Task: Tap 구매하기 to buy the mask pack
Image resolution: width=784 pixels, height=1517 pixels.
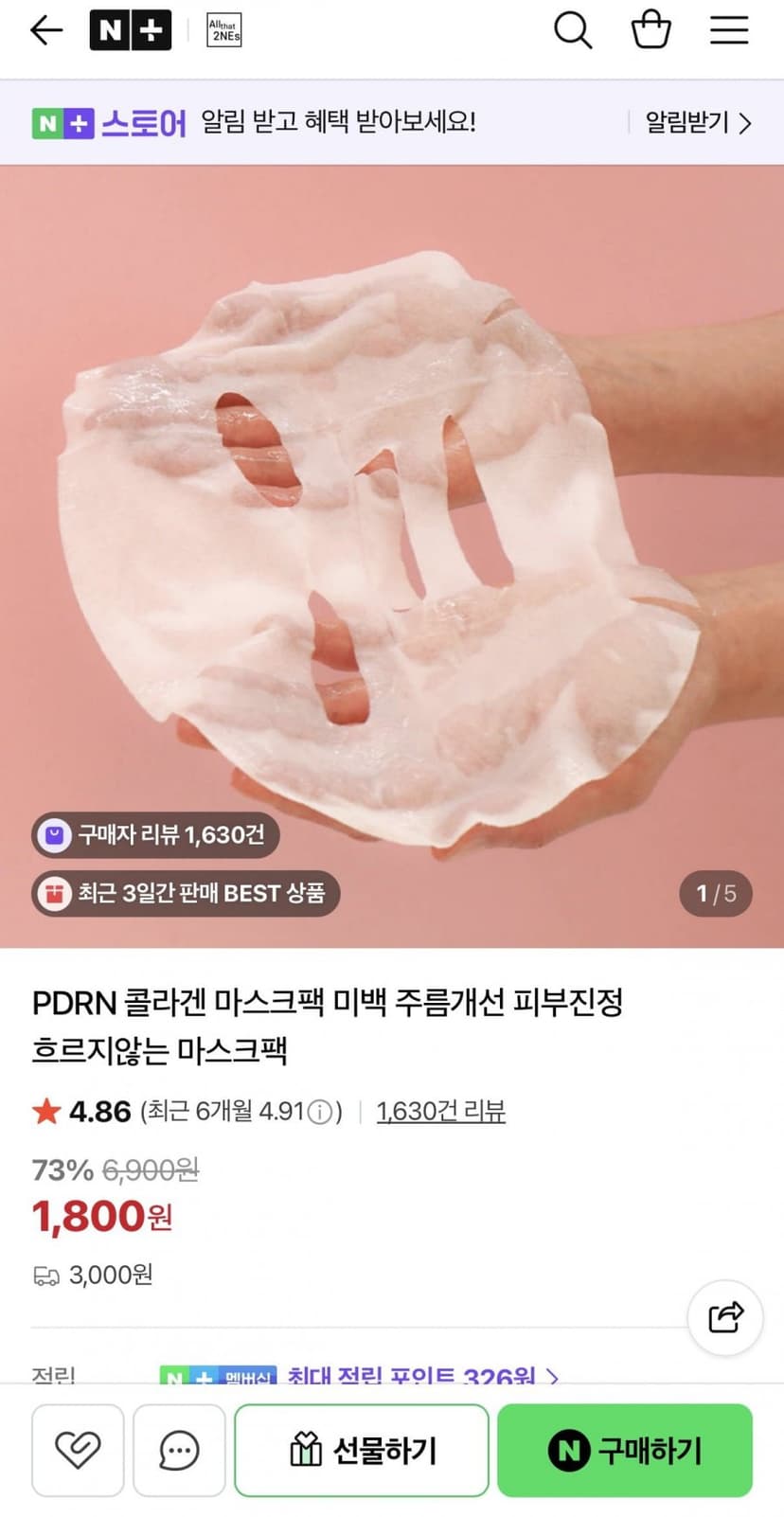Action: point(625,1450)
